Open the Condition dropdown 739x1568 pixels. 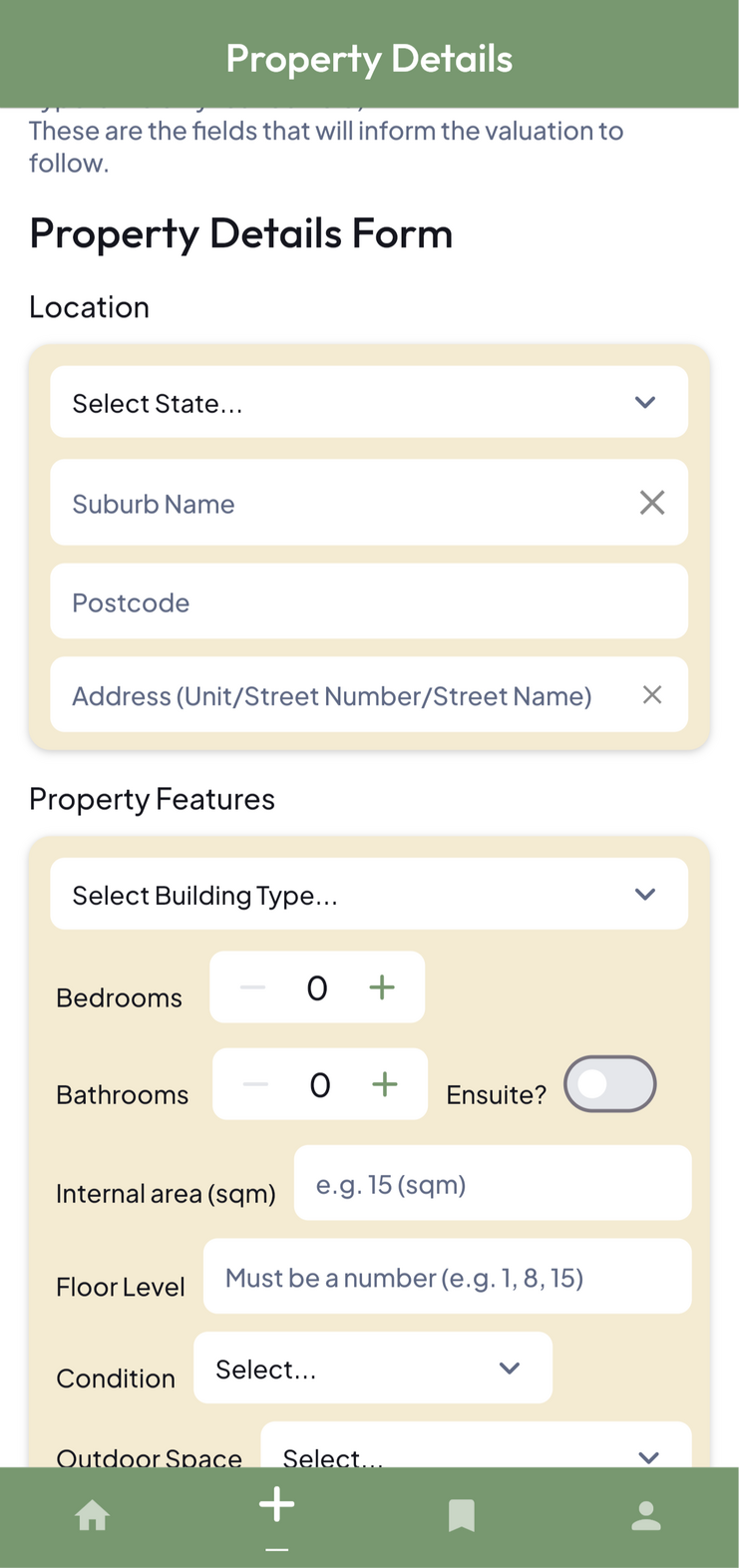pos(372,1369)
